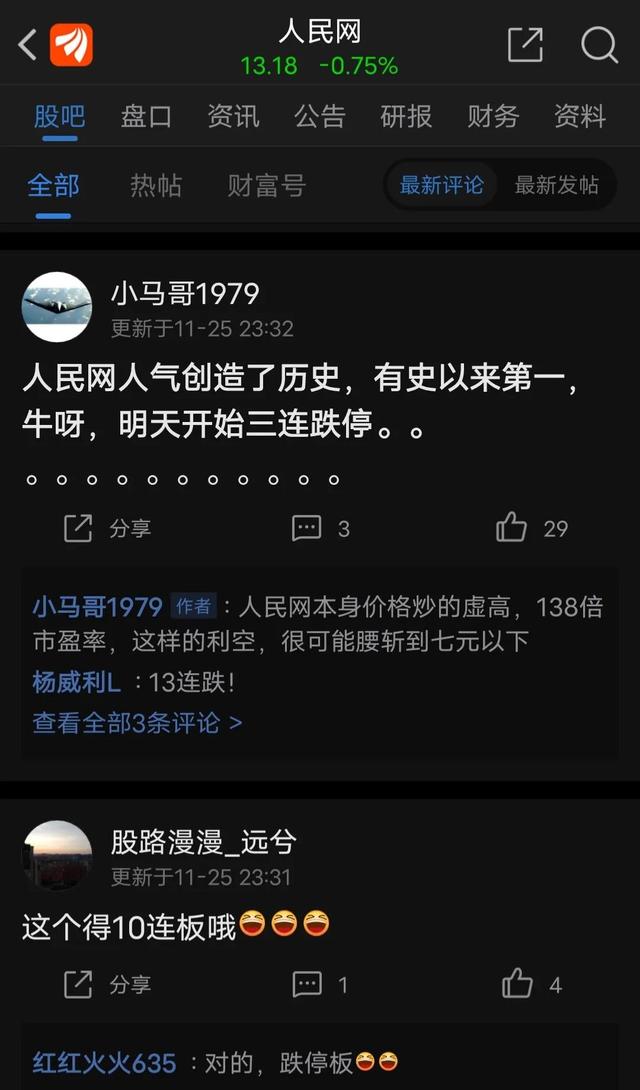The height and width of the screenshot is (1090, 640).
Task: Like 股路漫漫_远兮's post
Action: click(531, 985)
